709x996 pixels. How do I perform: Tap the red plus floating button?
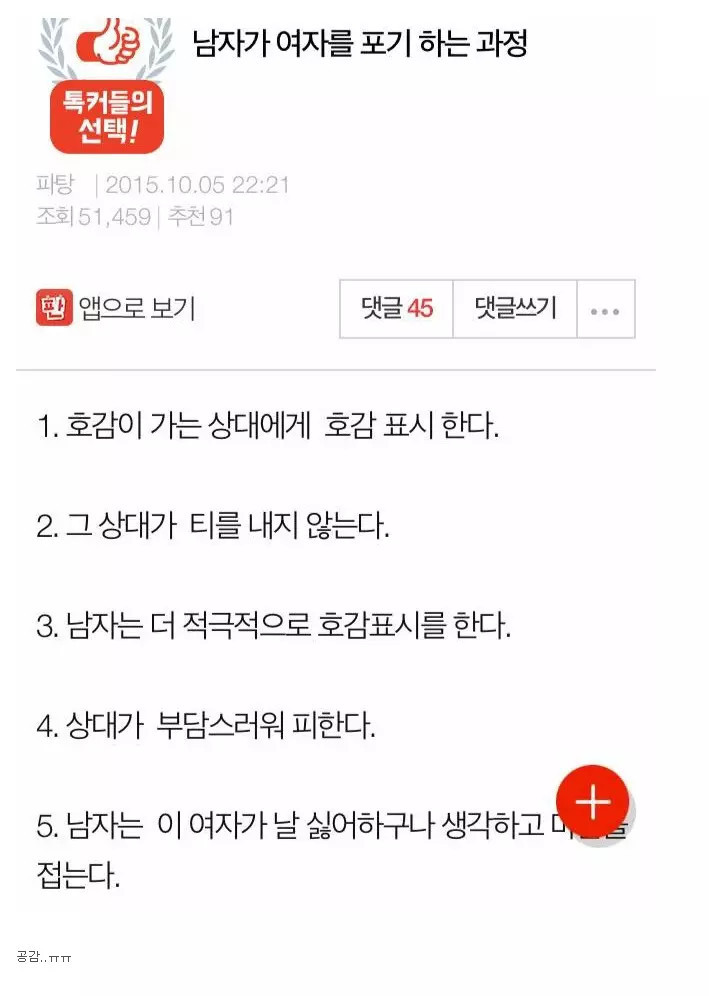593,803
